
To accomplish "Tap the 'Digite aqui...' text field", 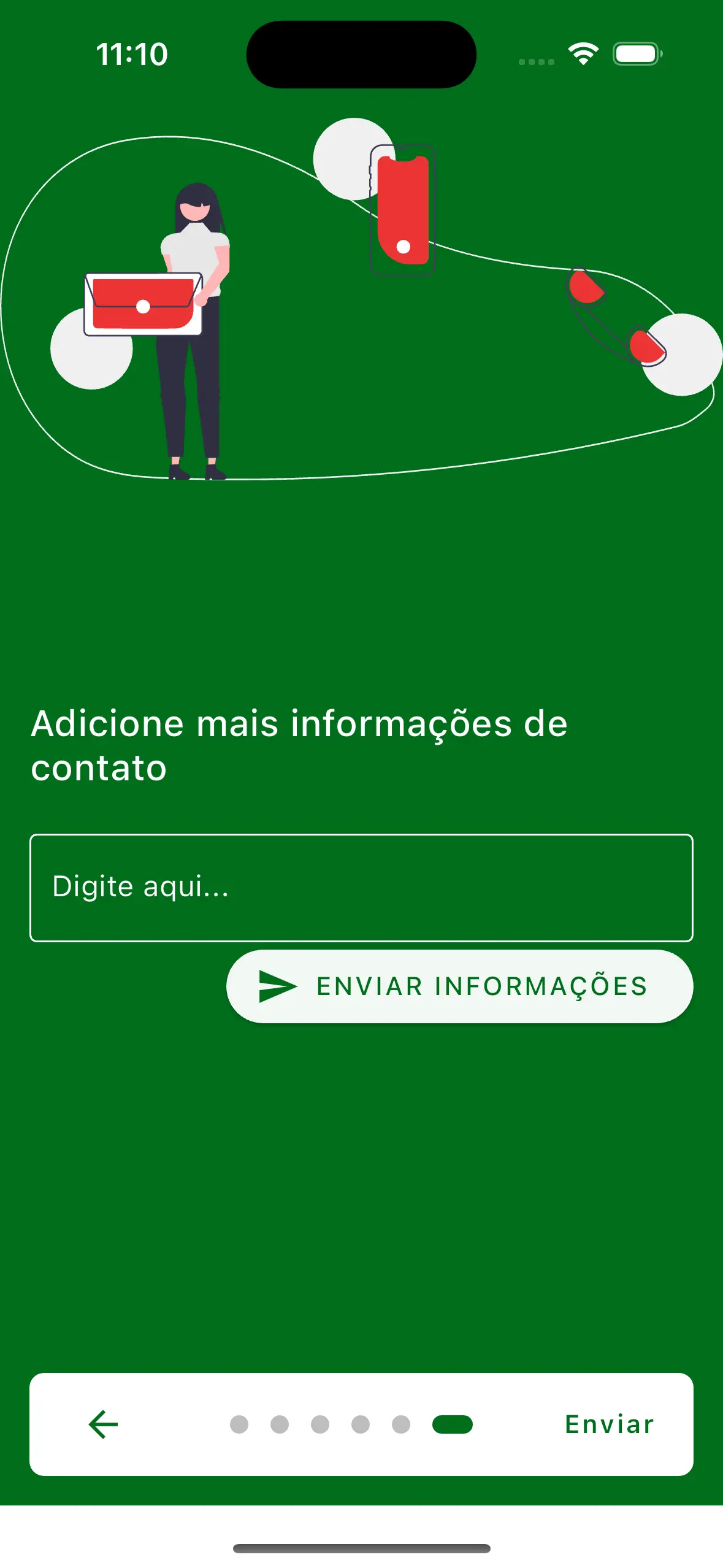I will 361,887.
